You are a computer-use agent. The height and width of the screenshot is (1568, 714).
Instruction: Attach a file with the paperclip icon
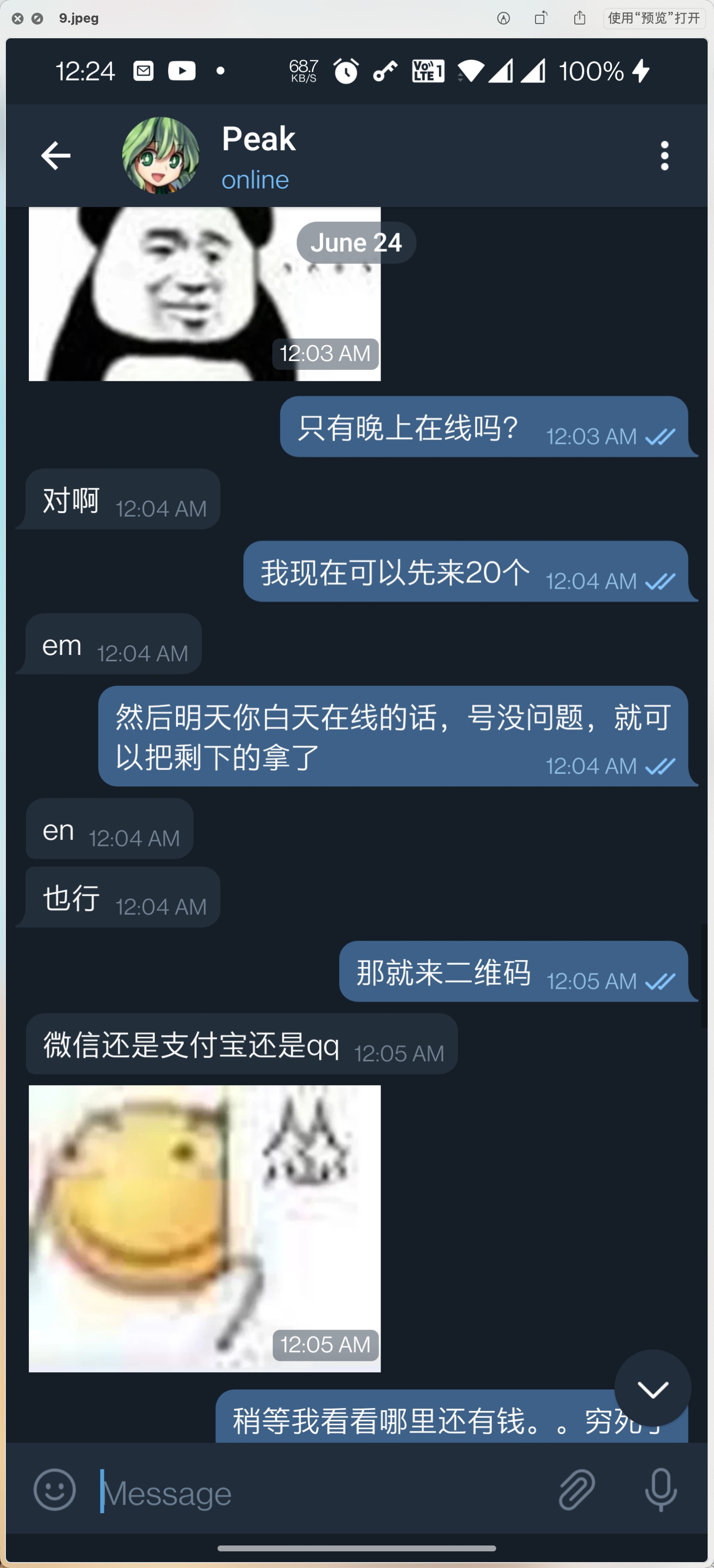click(576, 1490)
